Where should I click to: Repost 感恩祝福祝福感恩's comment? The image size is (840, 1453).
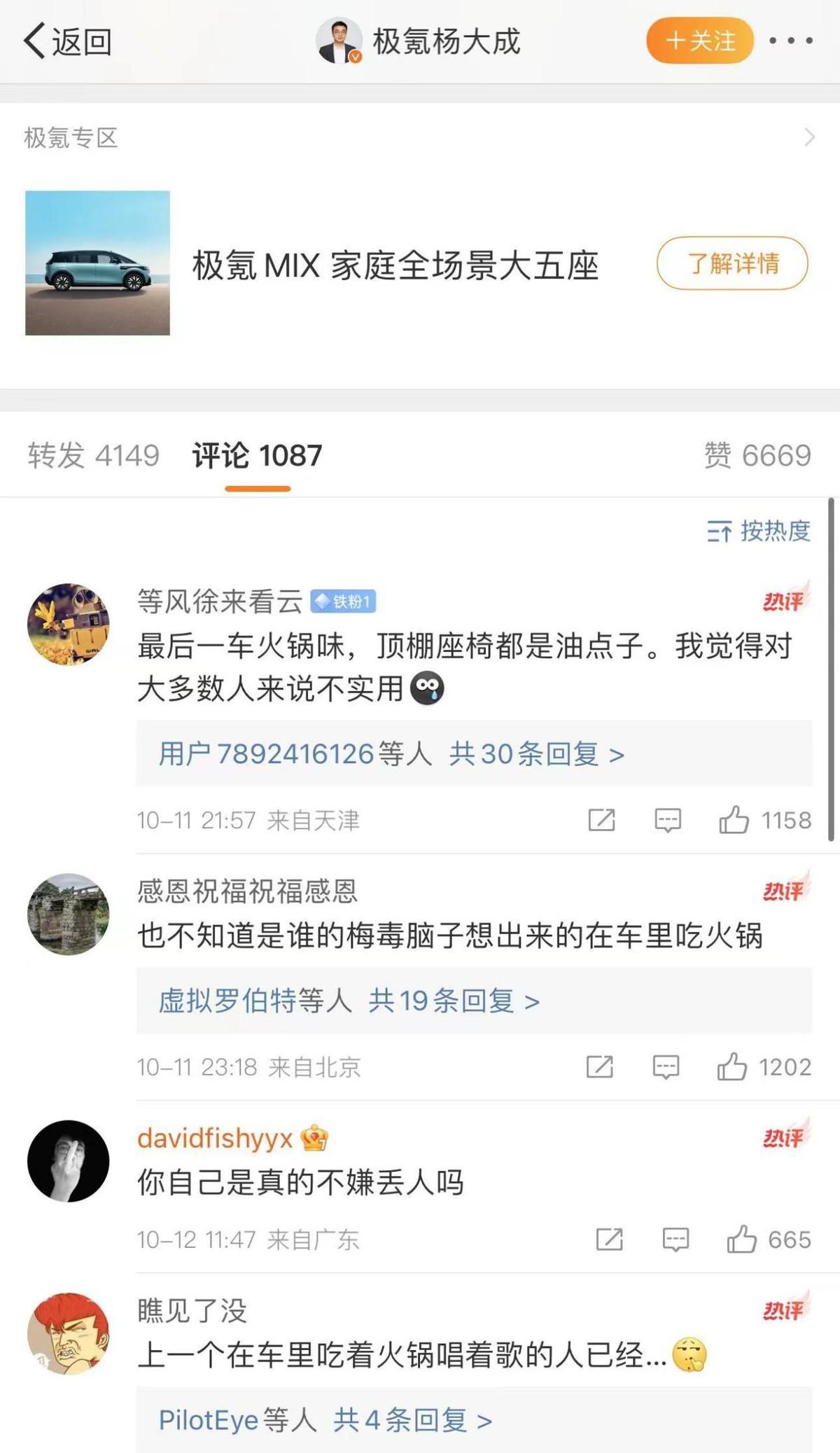[x=600, y=1067]
